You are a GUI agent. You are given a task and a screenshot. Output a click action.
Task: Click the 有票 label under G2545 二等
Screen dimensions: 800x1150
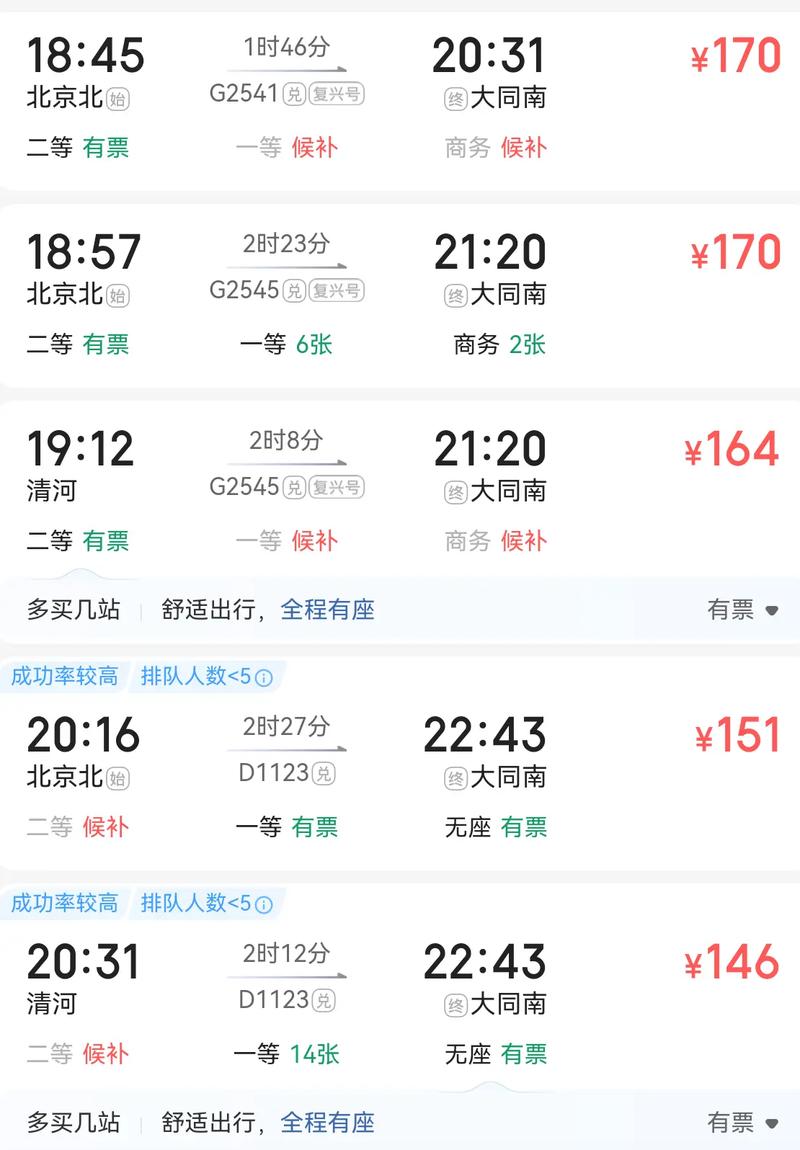[107, 345]
